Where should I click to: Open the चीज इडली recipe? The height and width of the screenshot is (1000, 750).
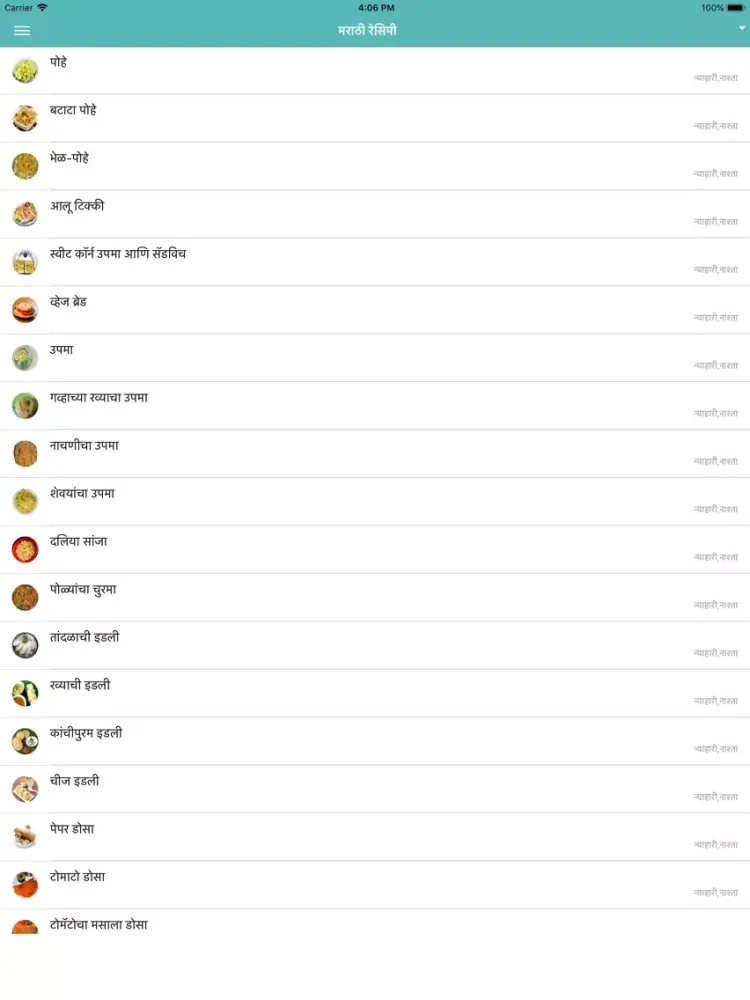[75, 782]
